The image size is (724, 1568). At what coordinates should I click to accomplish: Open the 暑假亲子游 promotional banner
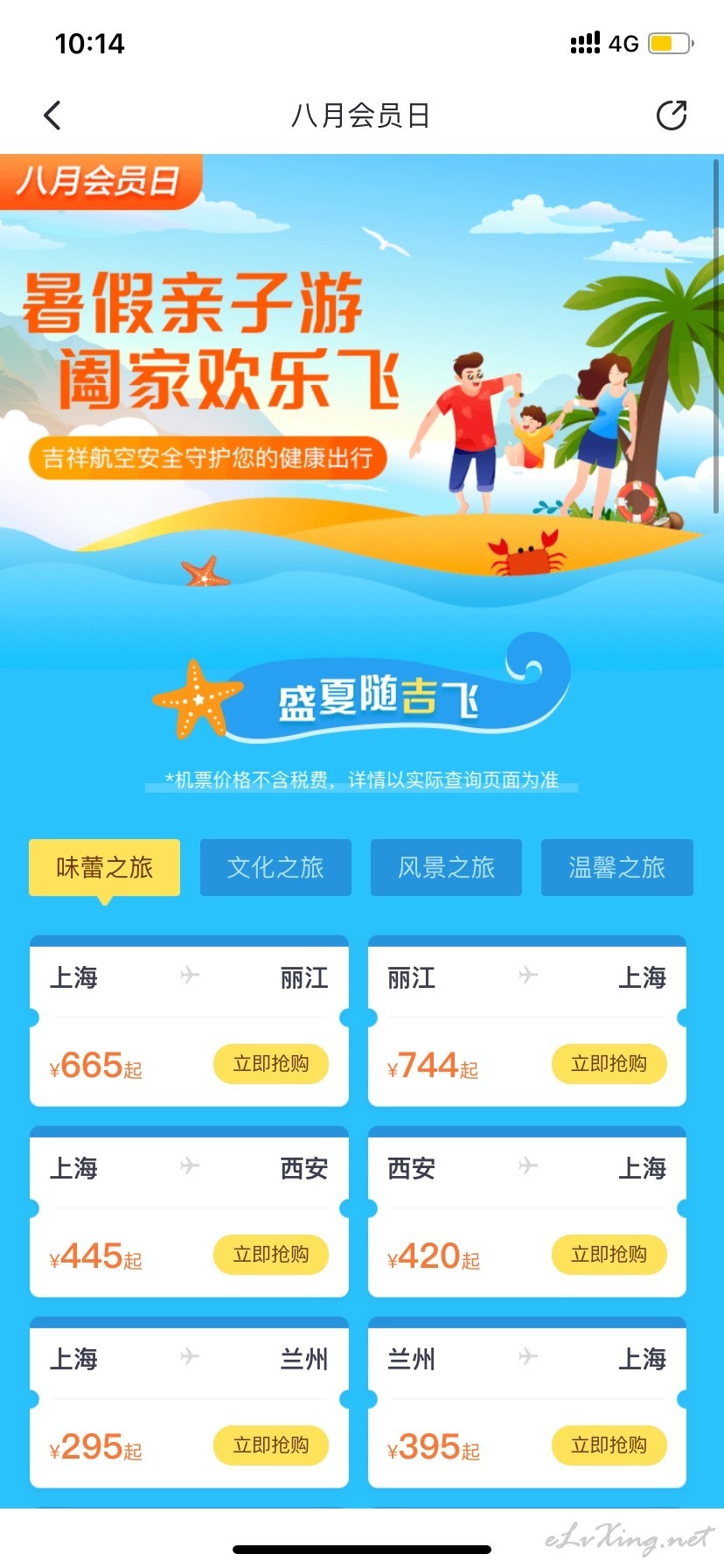pos(362,376)
